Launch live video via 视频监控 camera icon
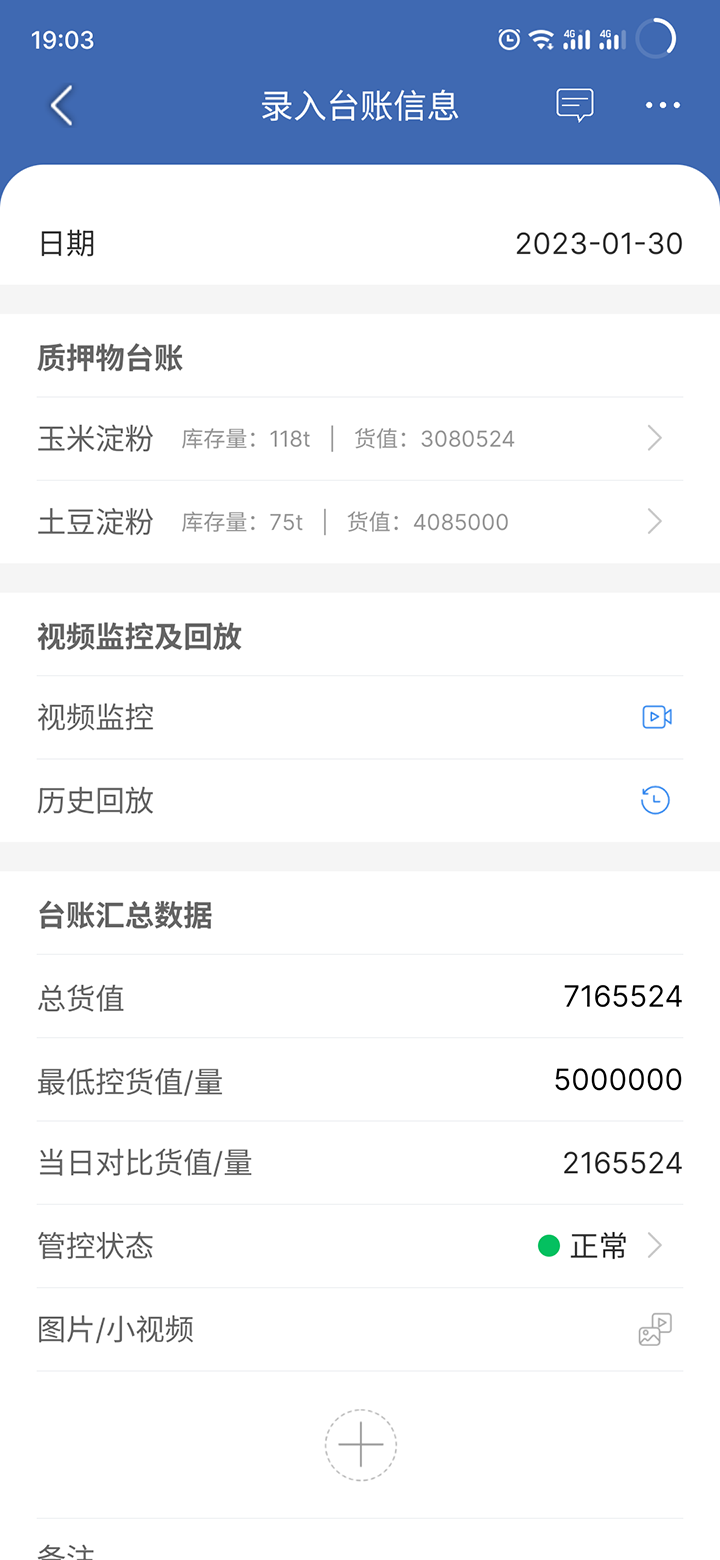 pos(655,717)
